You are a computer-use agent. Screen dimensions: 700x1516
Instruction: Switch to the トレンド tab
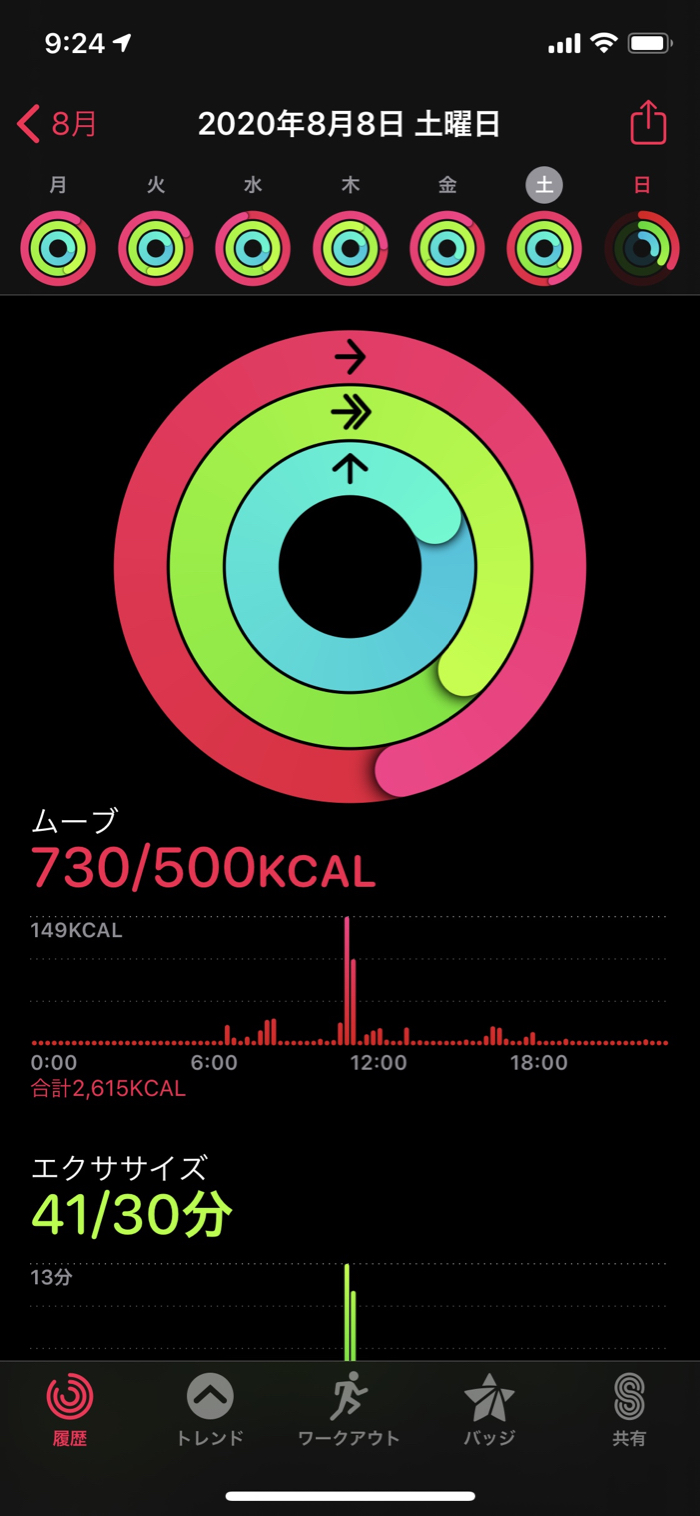coord(210,1410)
